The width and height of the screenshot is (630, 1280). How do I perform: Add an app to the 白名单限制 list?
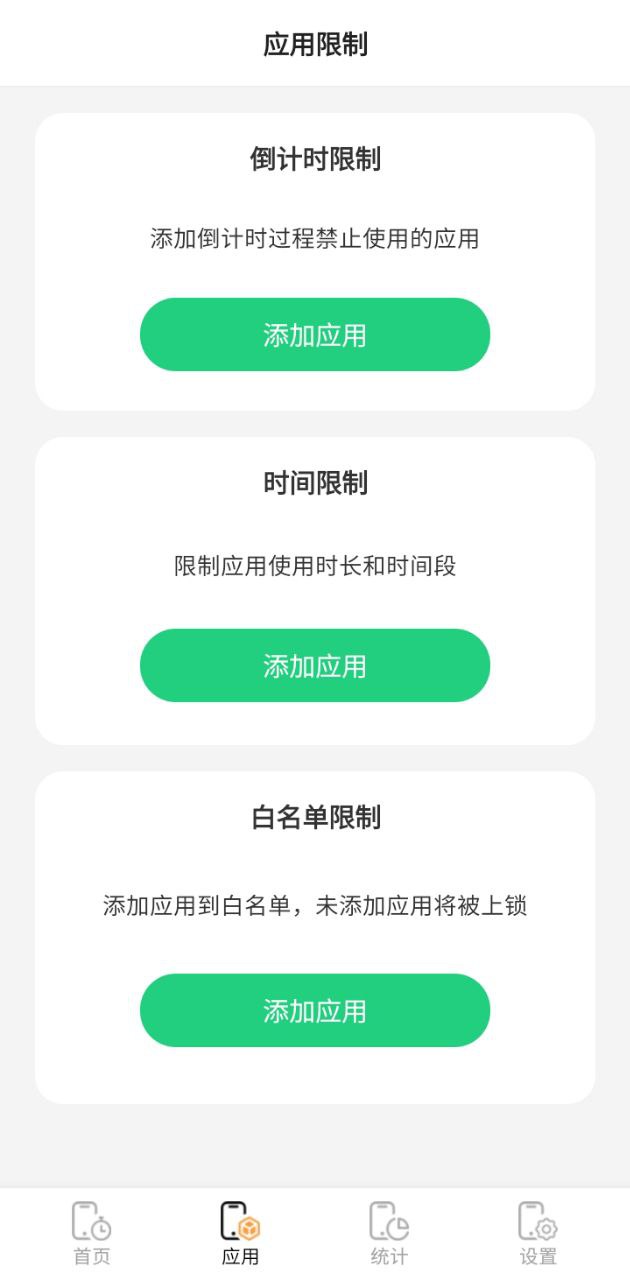(x=315, y=1010)
